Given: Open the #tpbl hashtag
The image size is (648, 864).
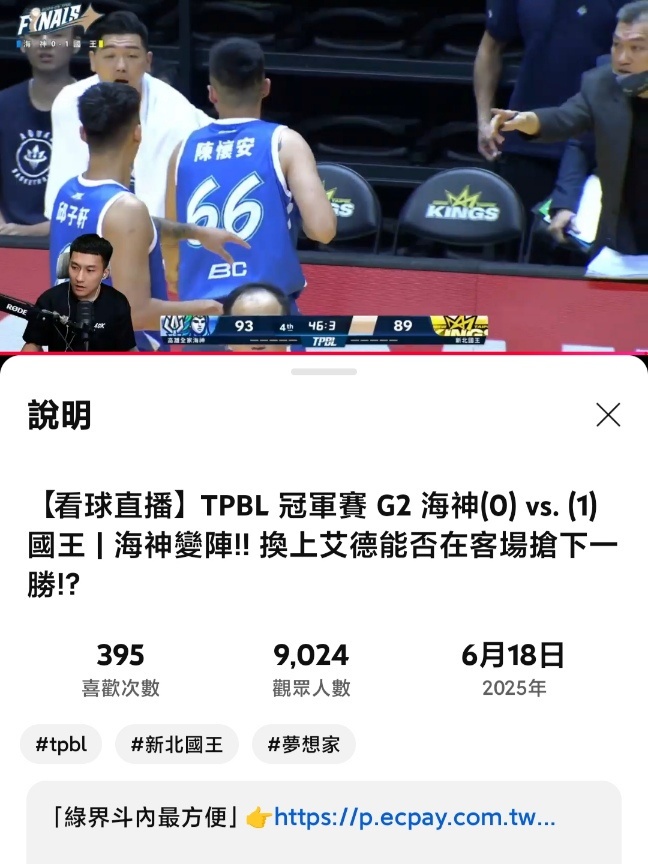Looking at the screenshot, I should pos(61,745).
